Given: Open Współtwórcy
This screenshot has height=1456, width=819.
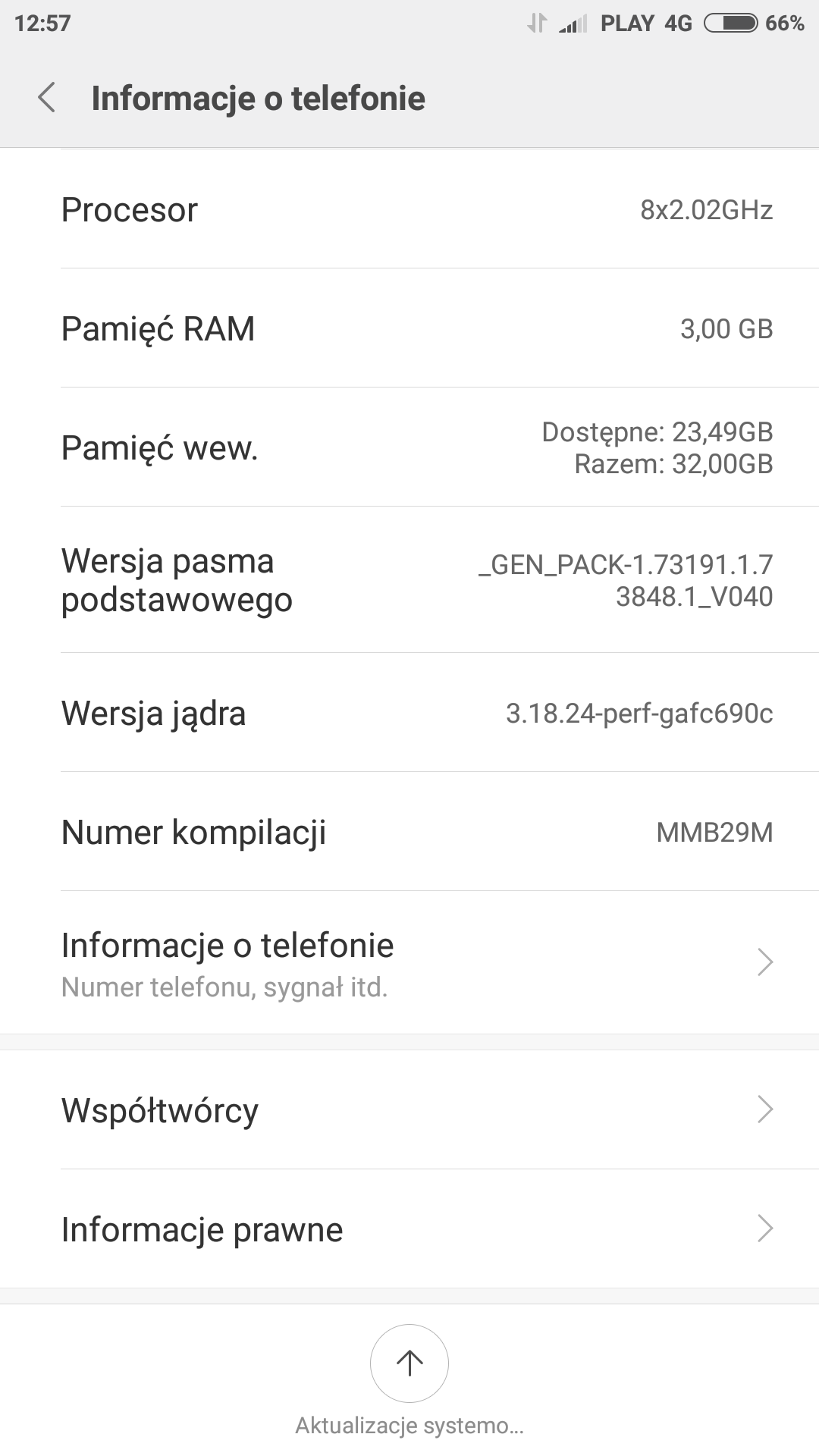Looking at the screenshot, I should coord(409,1109).
